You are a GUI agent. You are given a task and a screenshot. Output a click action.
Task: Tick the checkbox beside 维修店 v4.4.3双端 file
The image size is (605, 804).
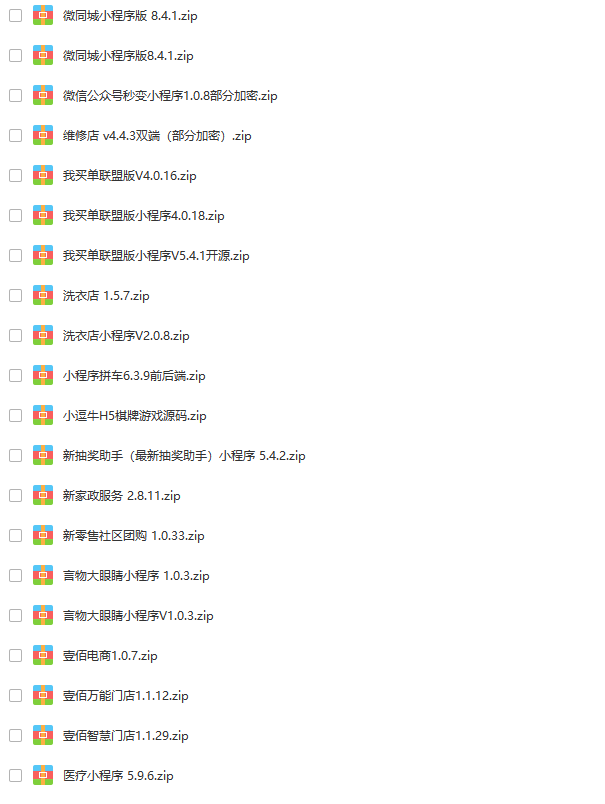pyautogui.click(x=15, y=135)
